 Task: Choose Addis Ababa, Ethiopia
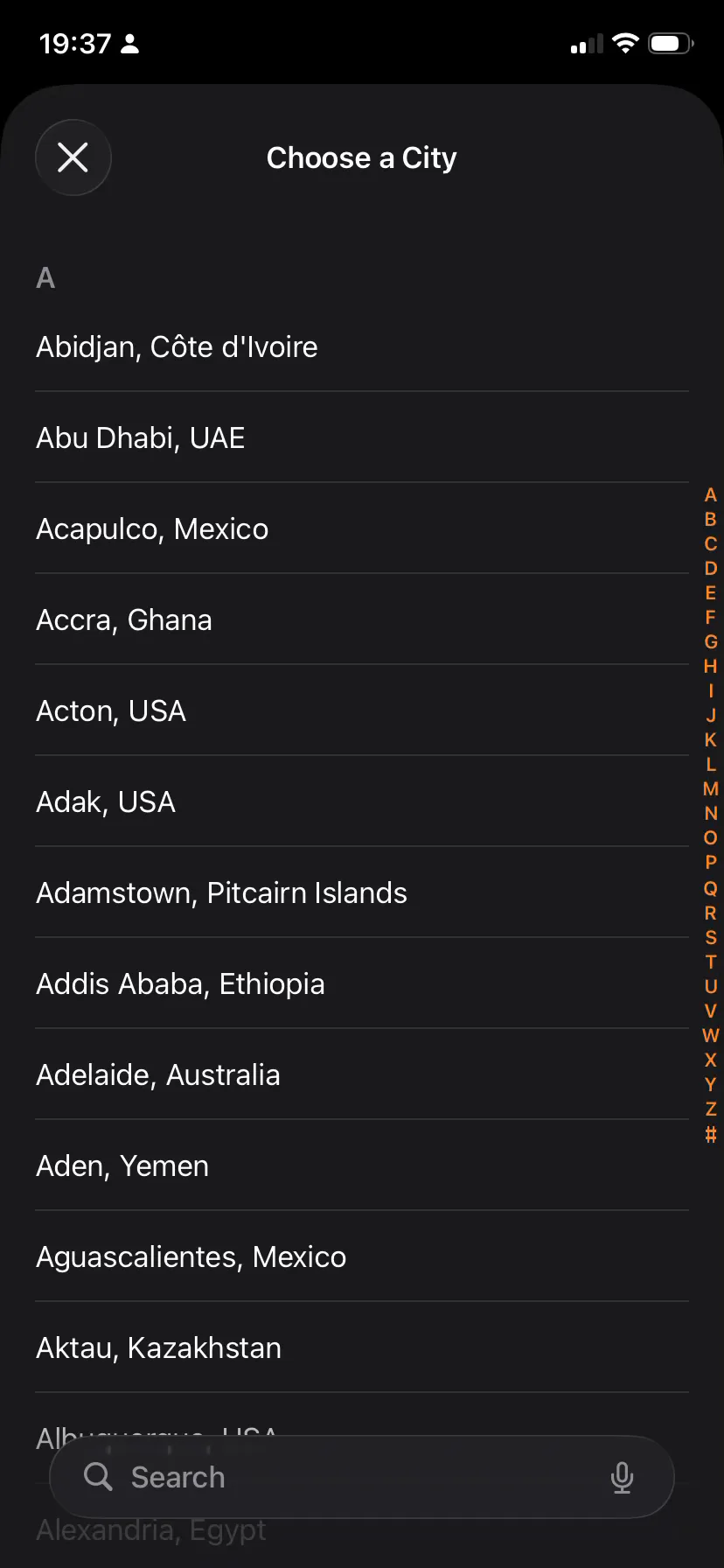(180, 984)
